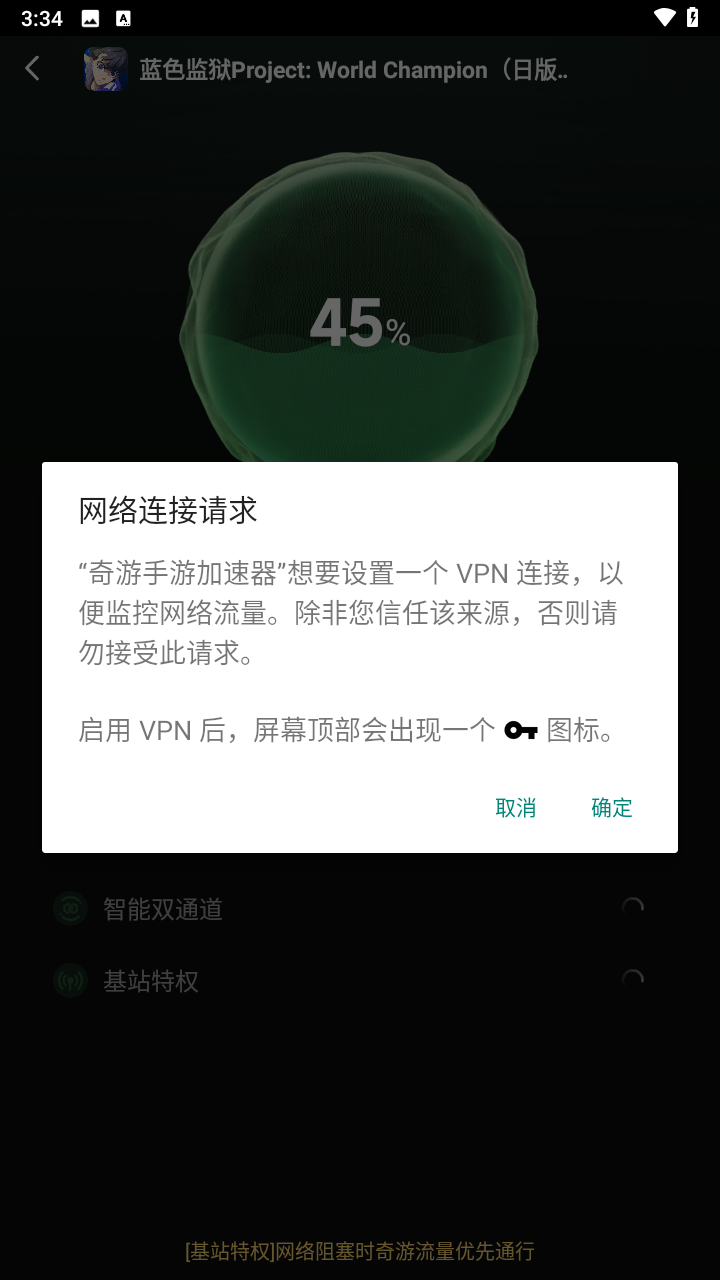Toggle the 基站特权 loading switch

(x=631, y=980)
